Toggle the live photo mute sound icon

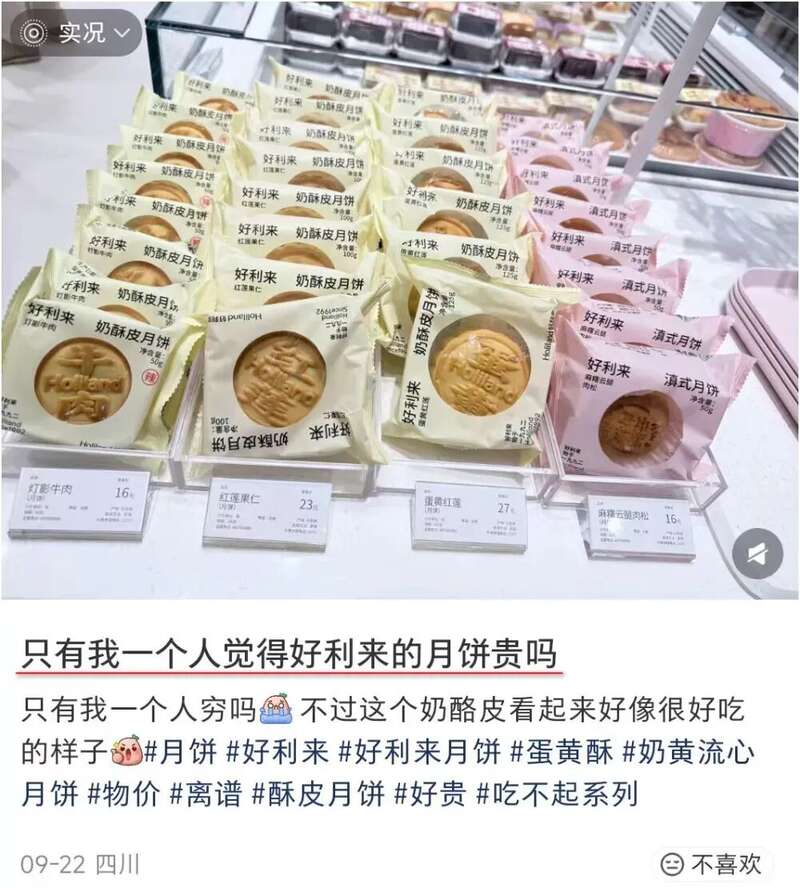757,553
